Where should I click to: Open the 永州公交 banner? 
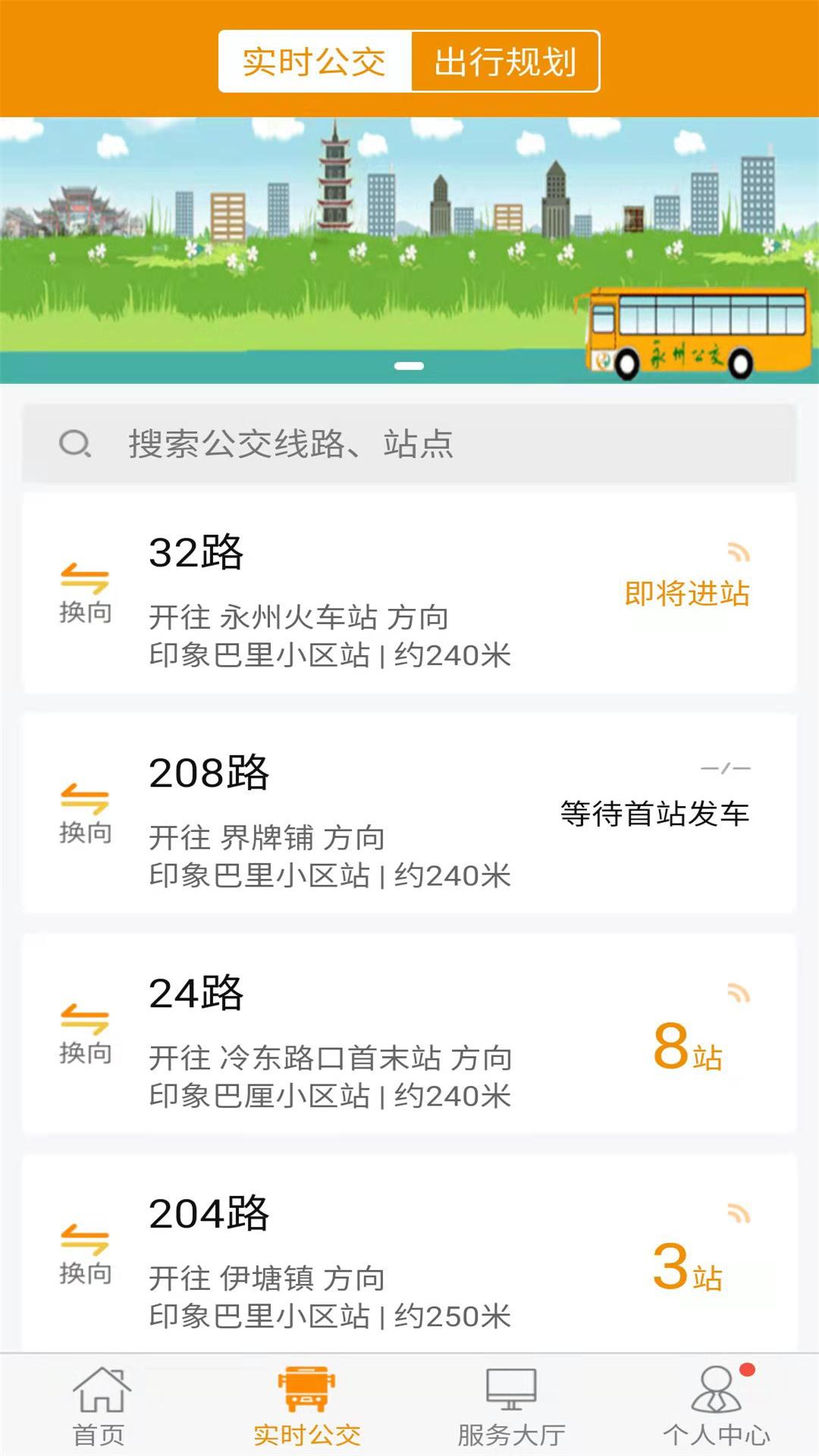[x=409, y=250]
